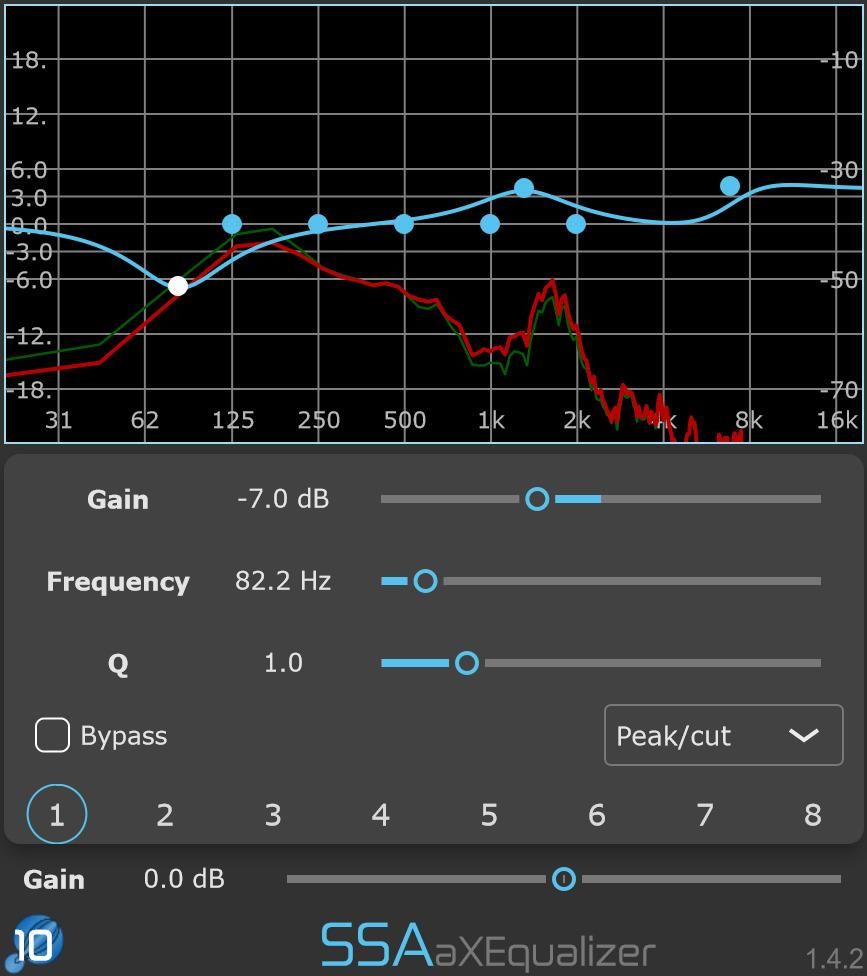Switch to band 2
The width and height of the screenshot is (867, 976).
click(165, 814)
